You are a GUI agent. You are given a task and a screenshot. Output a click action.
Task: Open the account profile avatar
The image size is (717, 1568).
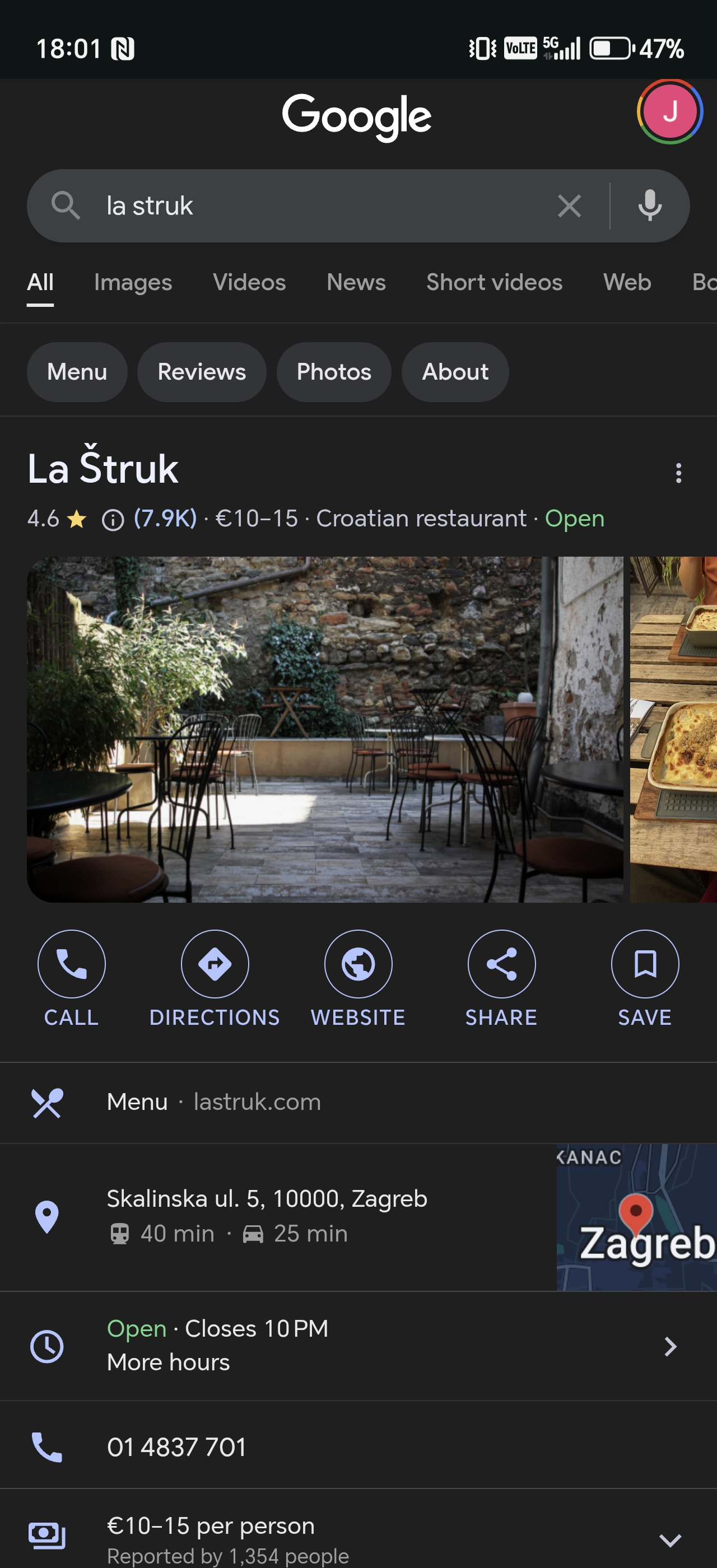pyautogui.click(x=669, y=111)
